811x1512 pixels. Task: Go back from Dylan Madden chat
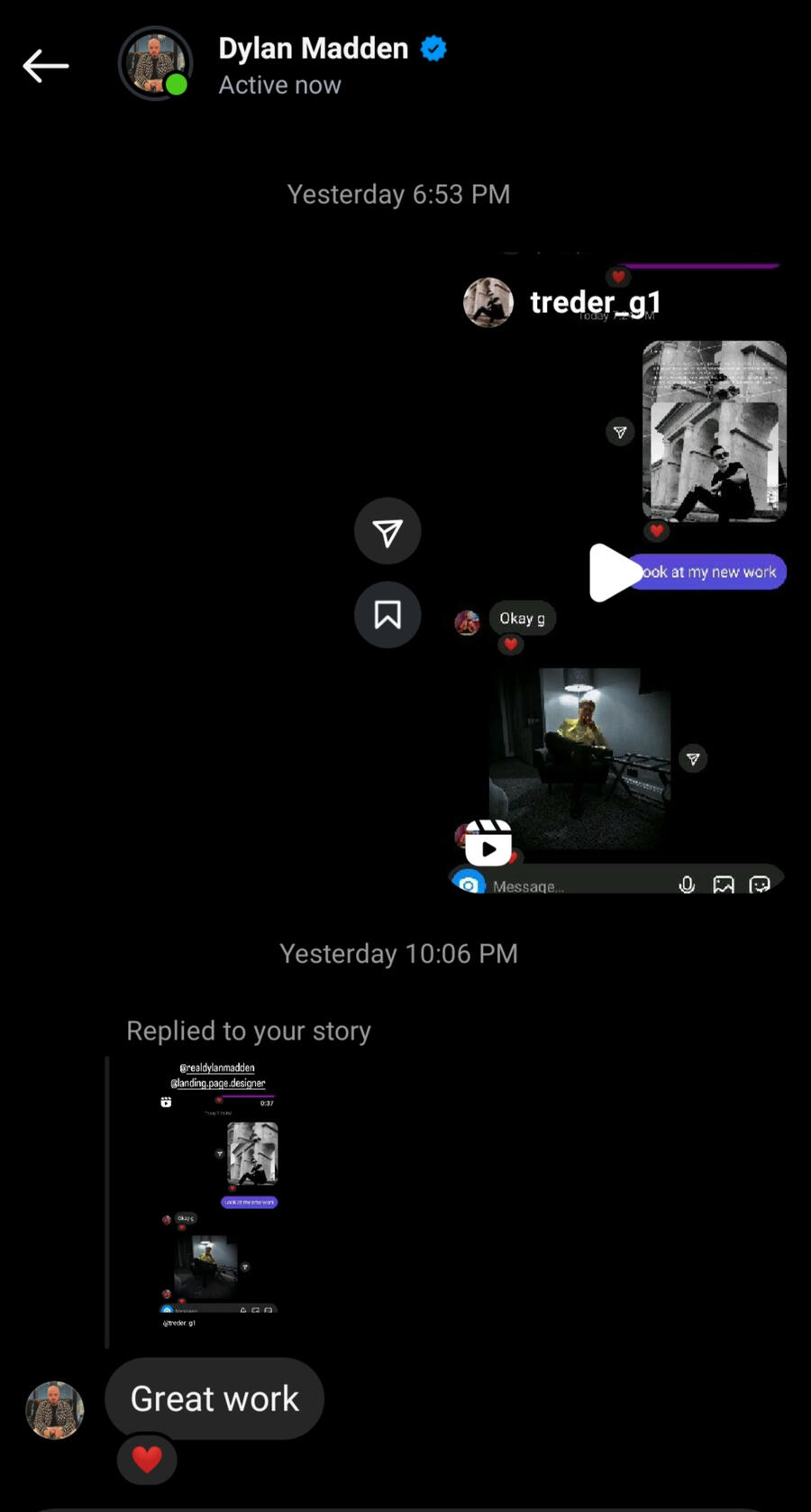45,66
